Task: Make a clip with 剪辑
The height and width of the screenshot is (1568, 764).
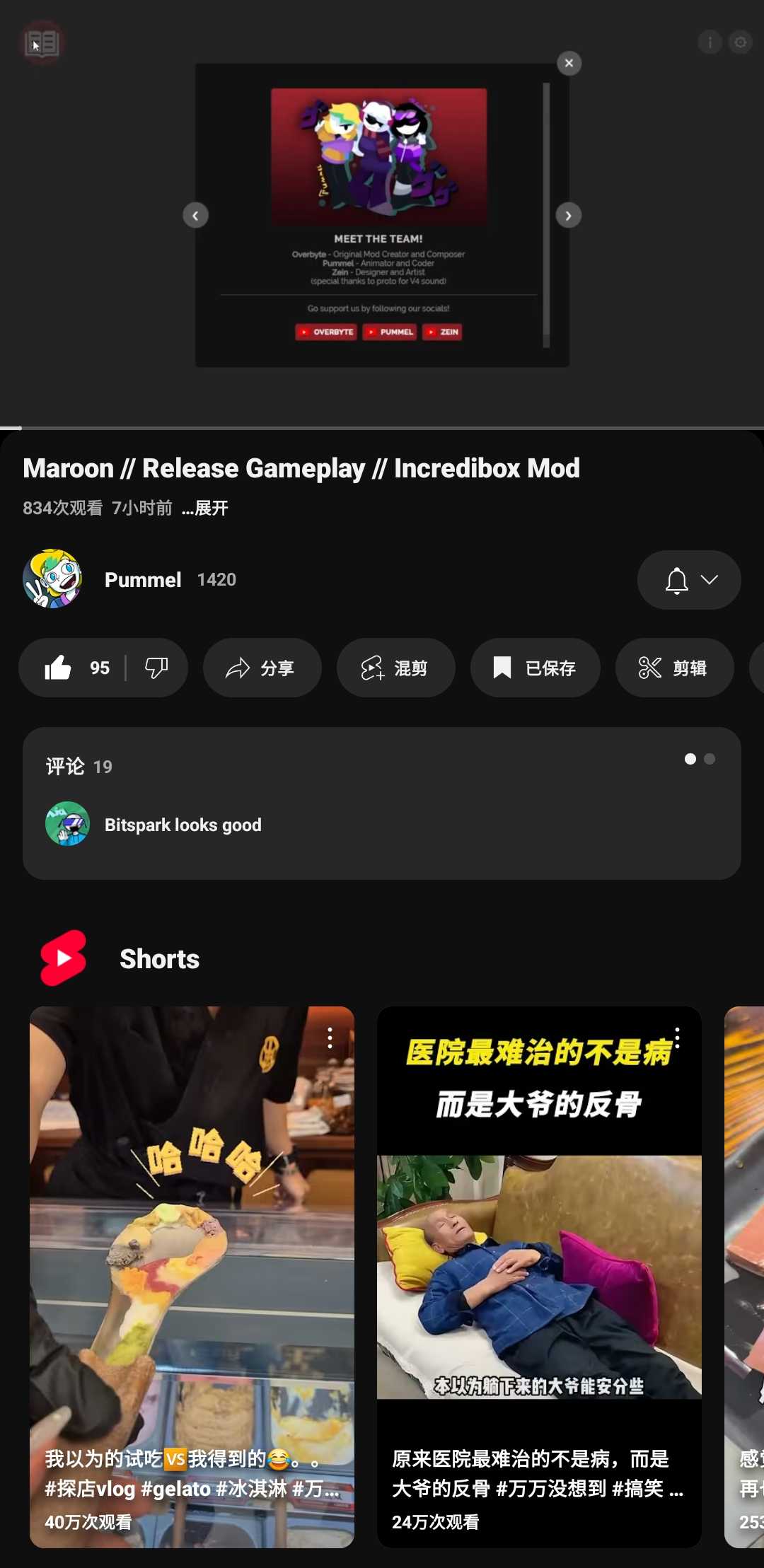Action: tap(673, 668)
